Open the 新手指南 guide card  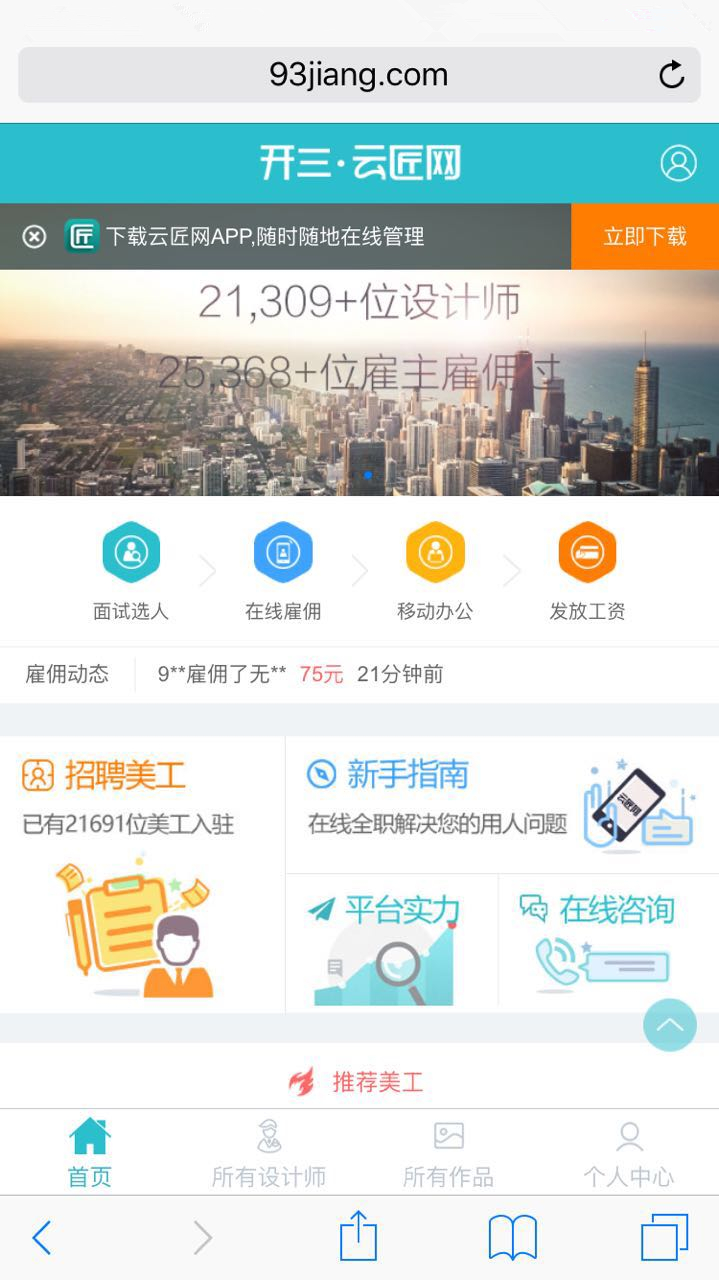click(x=502, y=805)
